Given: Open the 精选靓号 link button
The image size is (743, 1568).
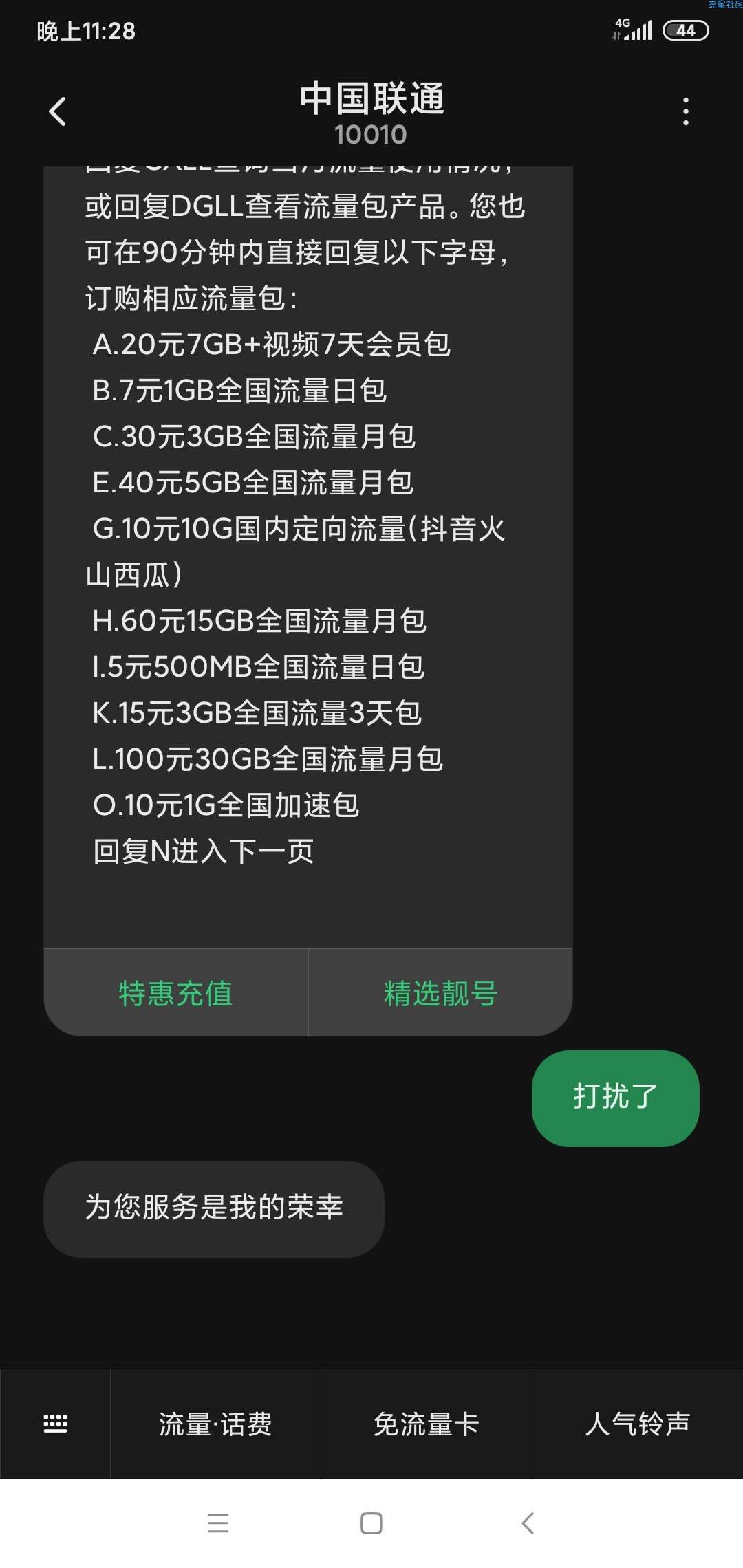Looking at the screenshot, I should tap(441, 992).
